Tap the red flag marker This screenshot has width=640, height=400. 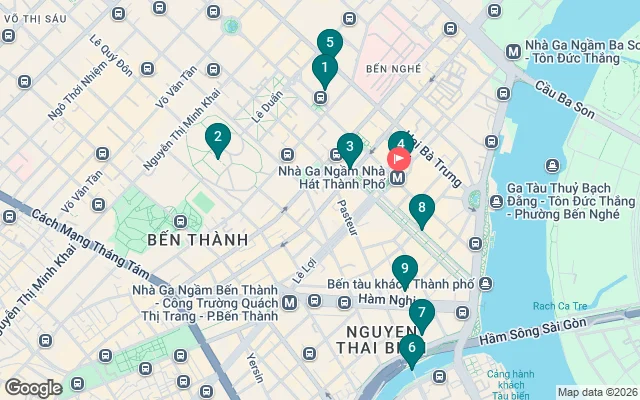[x=398, y=159]
